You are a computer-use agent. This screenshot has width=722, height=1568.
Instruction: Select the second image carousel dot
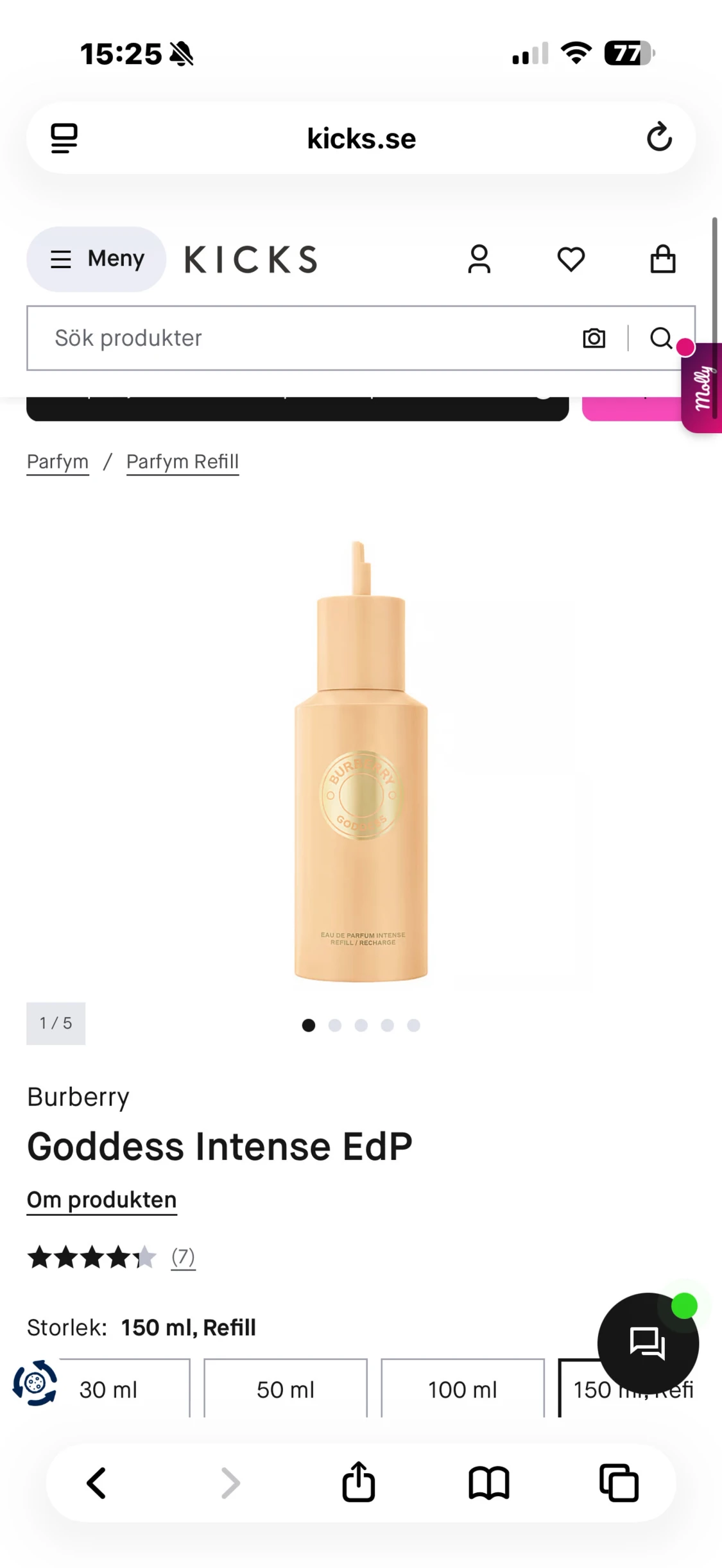tap(335, 1025)
